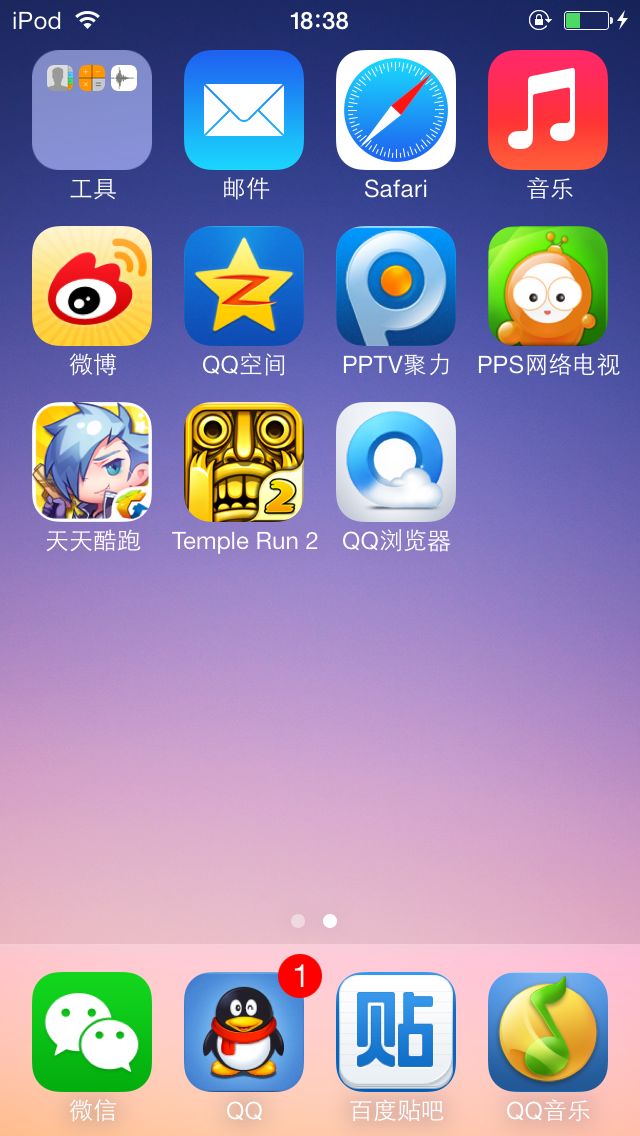This screenshot has height=1136, width=640.
Task: Open QQ空间 app
Action: pyautogui.click(x=244, y=286)
